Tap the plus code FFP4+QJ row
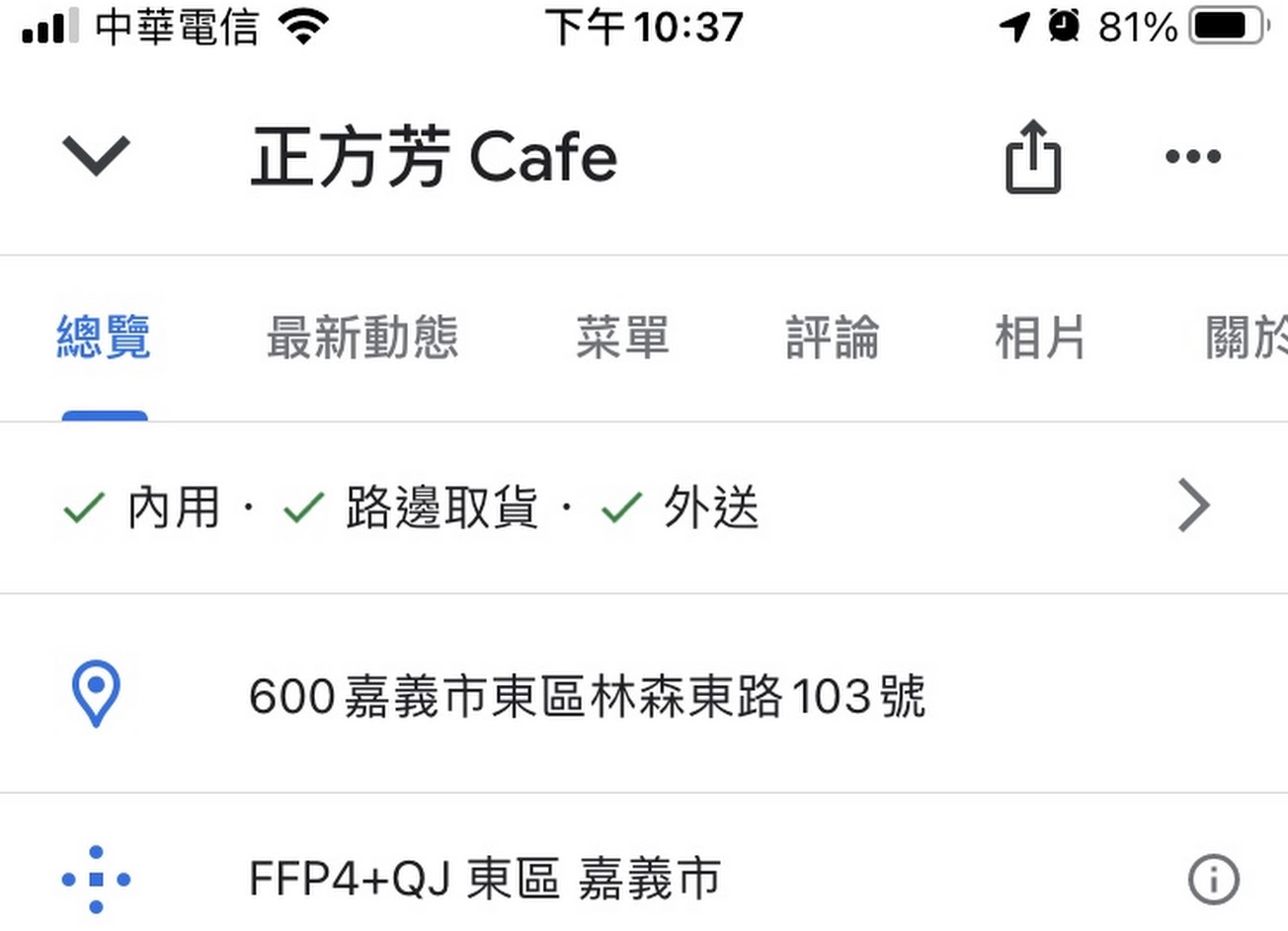 pos(484,879)
